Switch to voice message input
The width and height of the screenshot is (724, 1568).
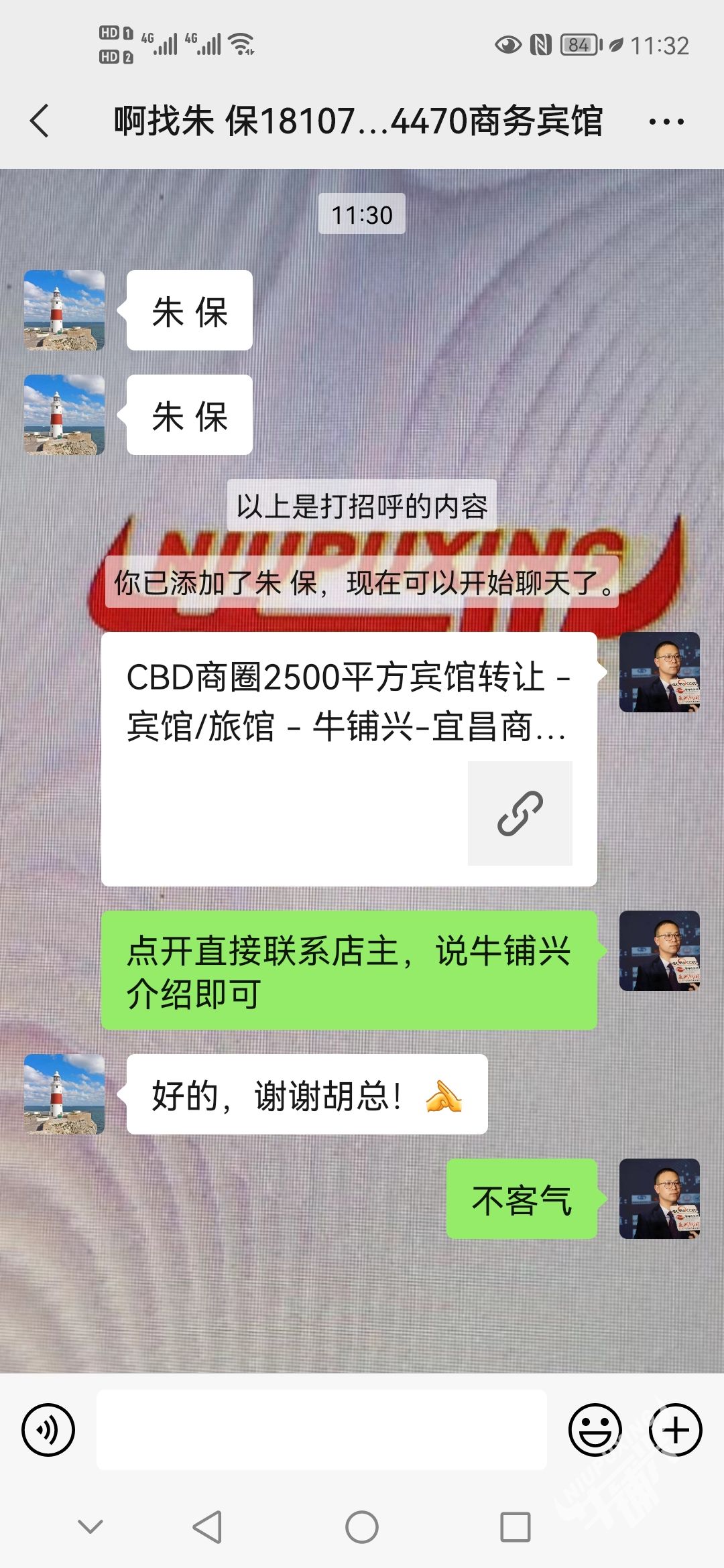pos(48,1429)
